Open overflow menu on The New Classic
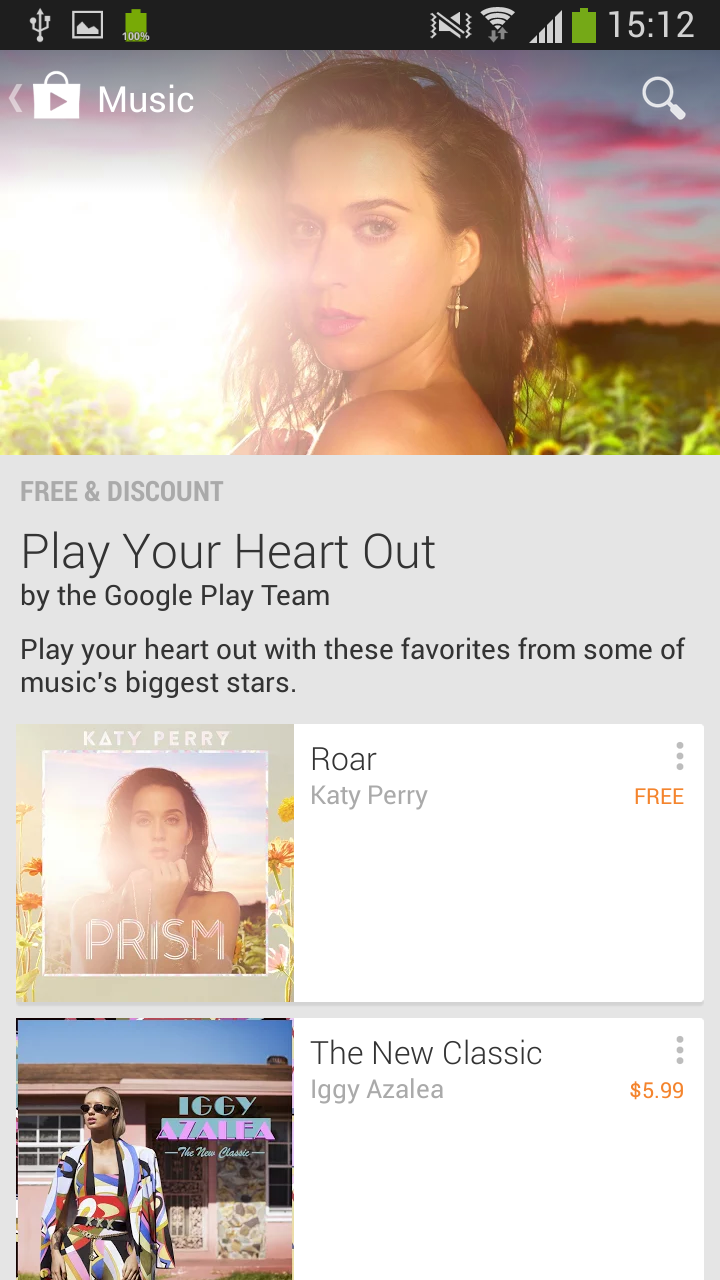 680,1050
